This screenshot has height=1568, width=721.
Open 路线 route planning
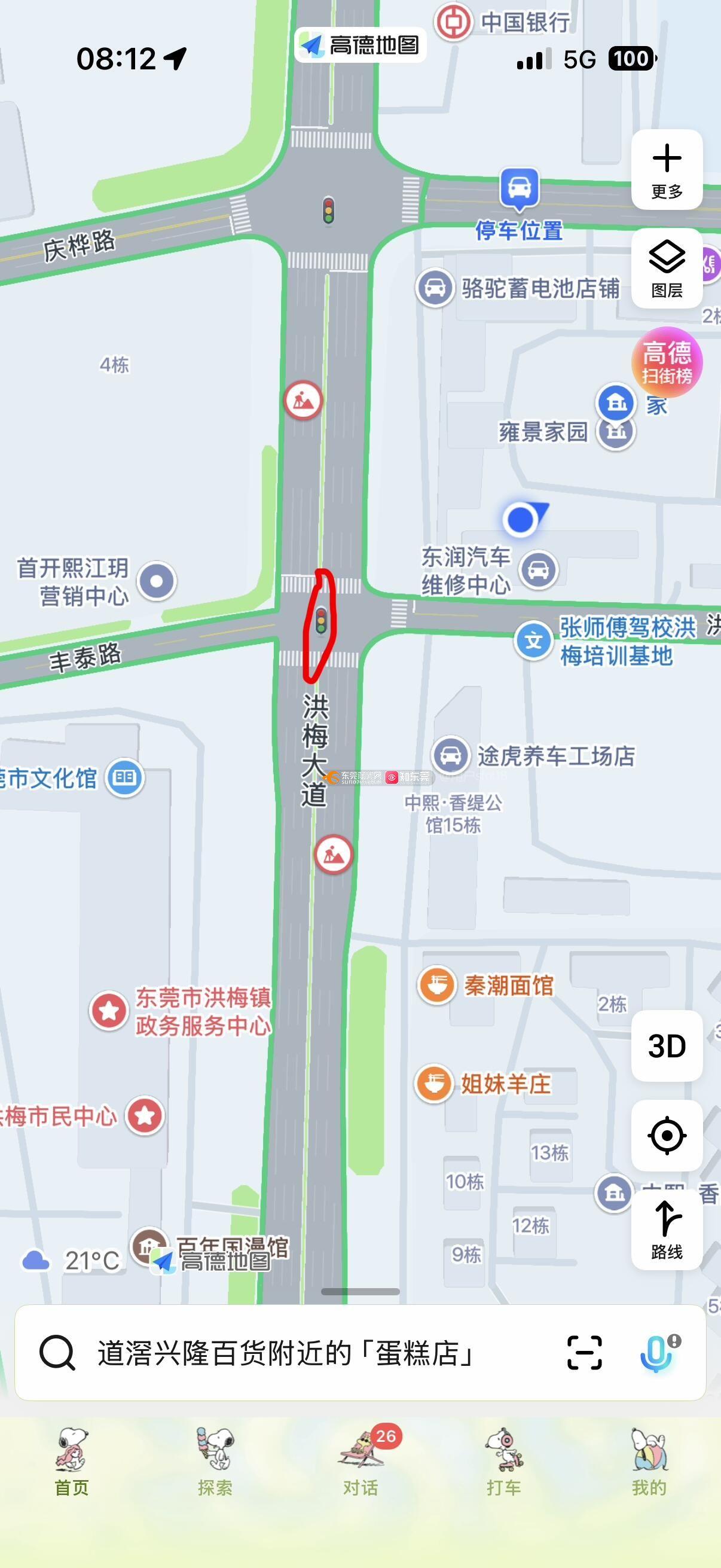[x=667, y=1230]
